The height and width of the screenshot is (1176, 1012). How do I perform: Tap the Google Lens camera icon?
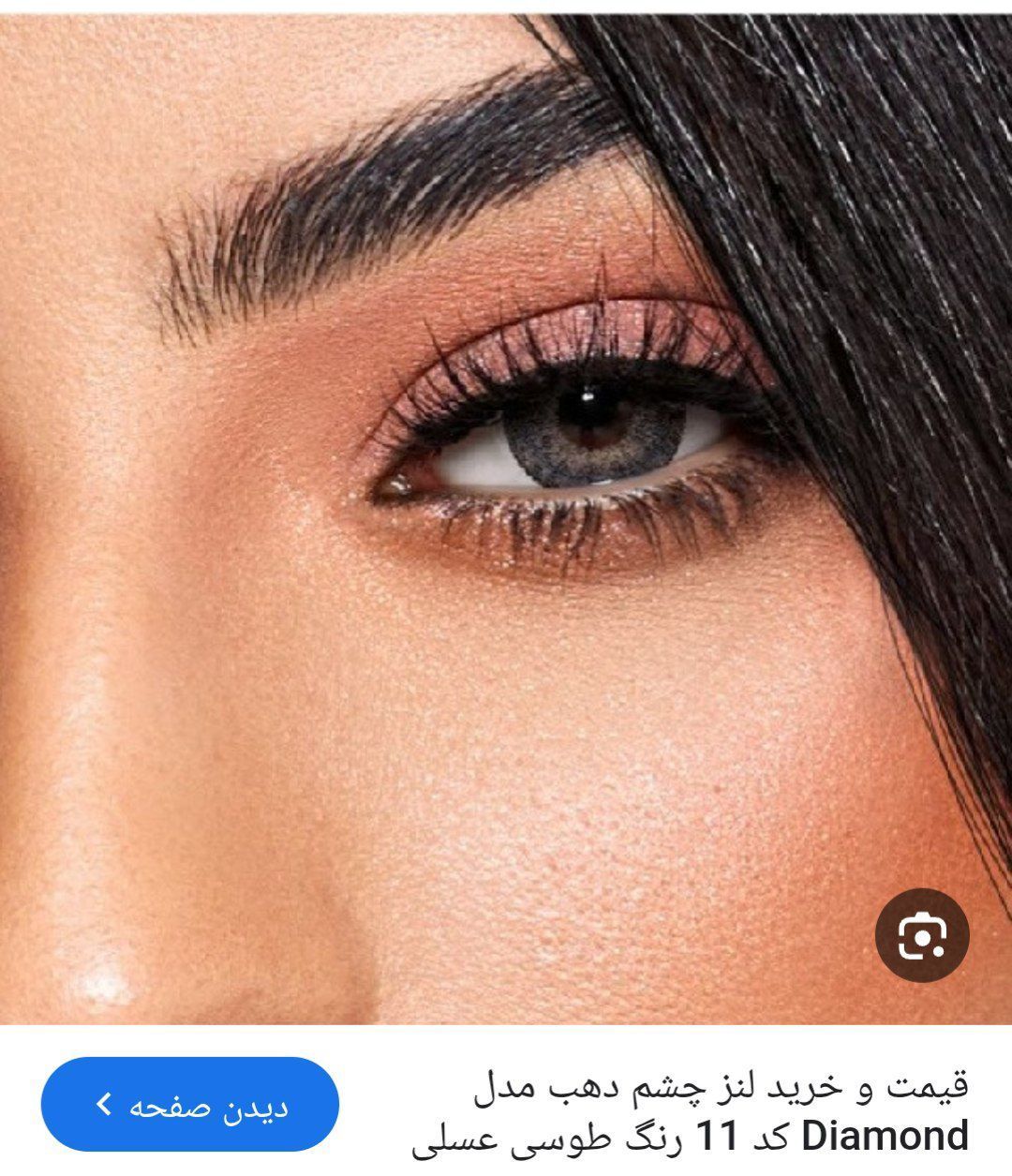[922, 935]
